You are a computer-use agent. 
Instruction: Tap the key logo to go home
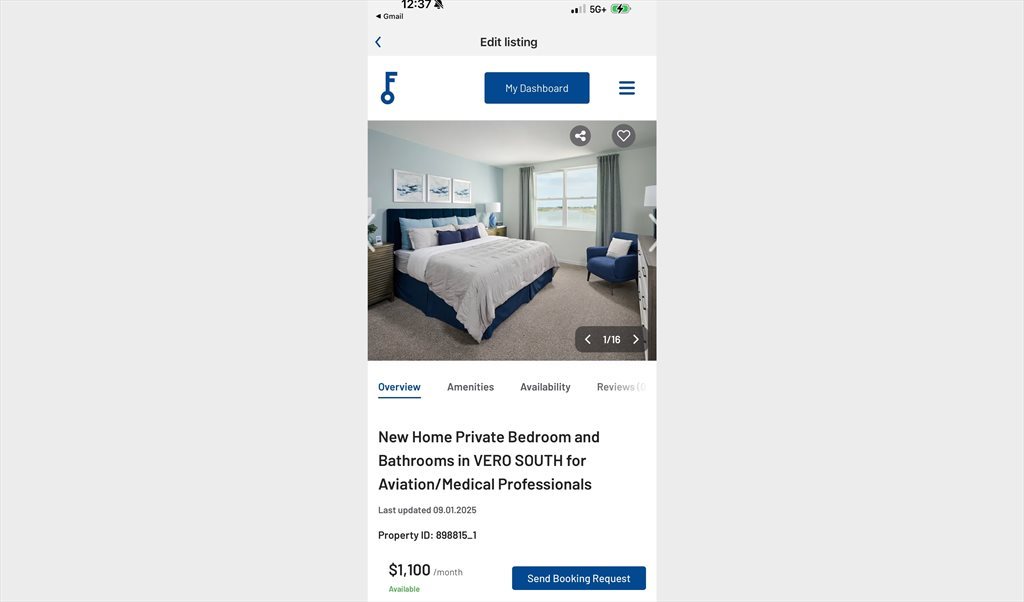point(389,88)
